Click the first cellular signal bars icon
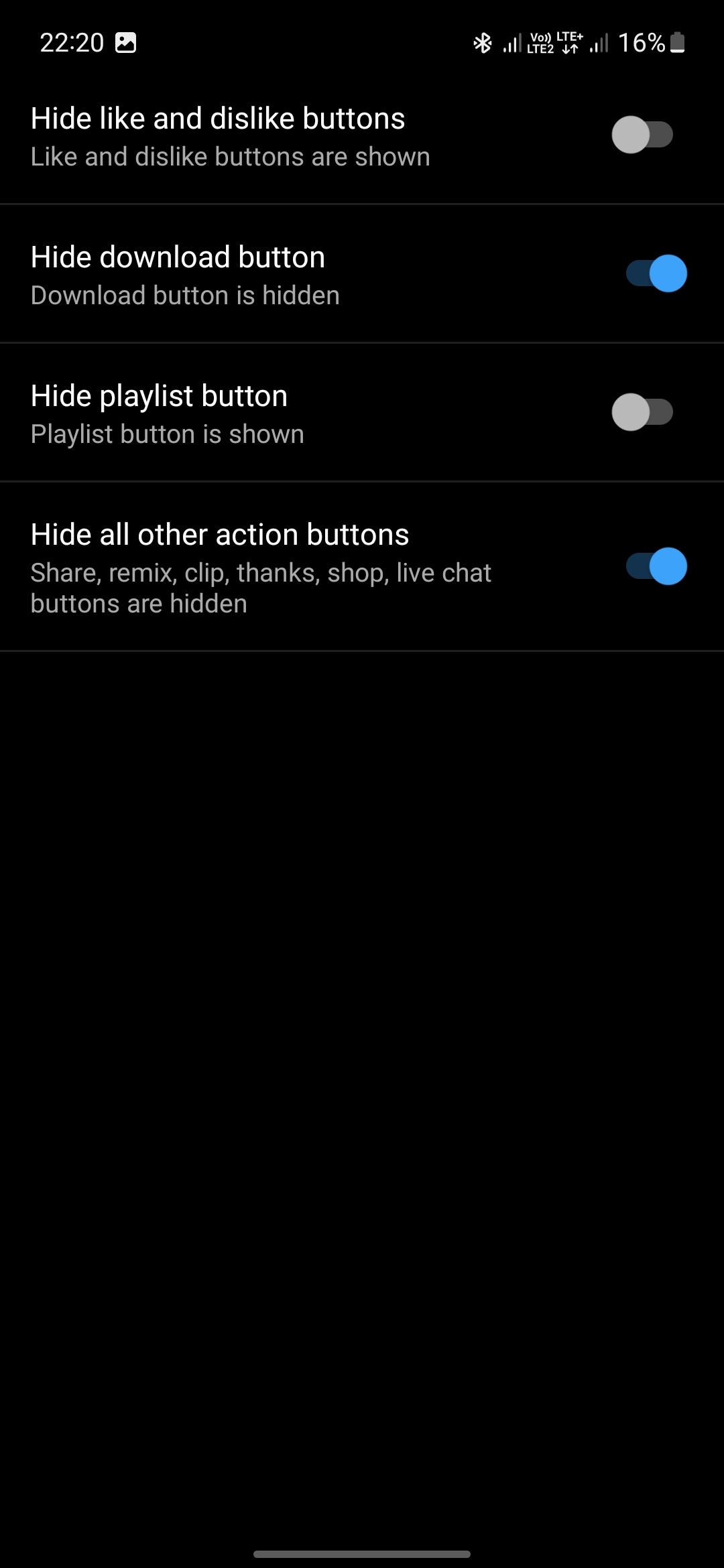The width and height of the screenshot is (724, 1568). pyautogui.click(x=511, y=43)
